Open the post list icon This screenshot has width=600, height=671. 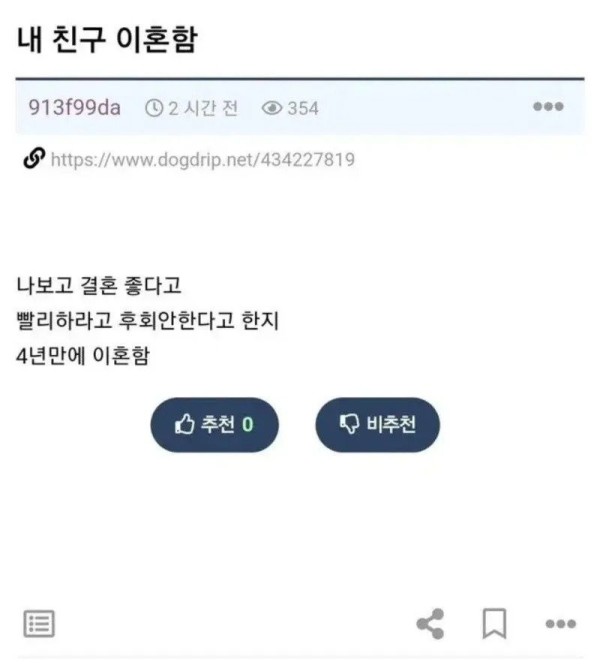tap(39, 625)
